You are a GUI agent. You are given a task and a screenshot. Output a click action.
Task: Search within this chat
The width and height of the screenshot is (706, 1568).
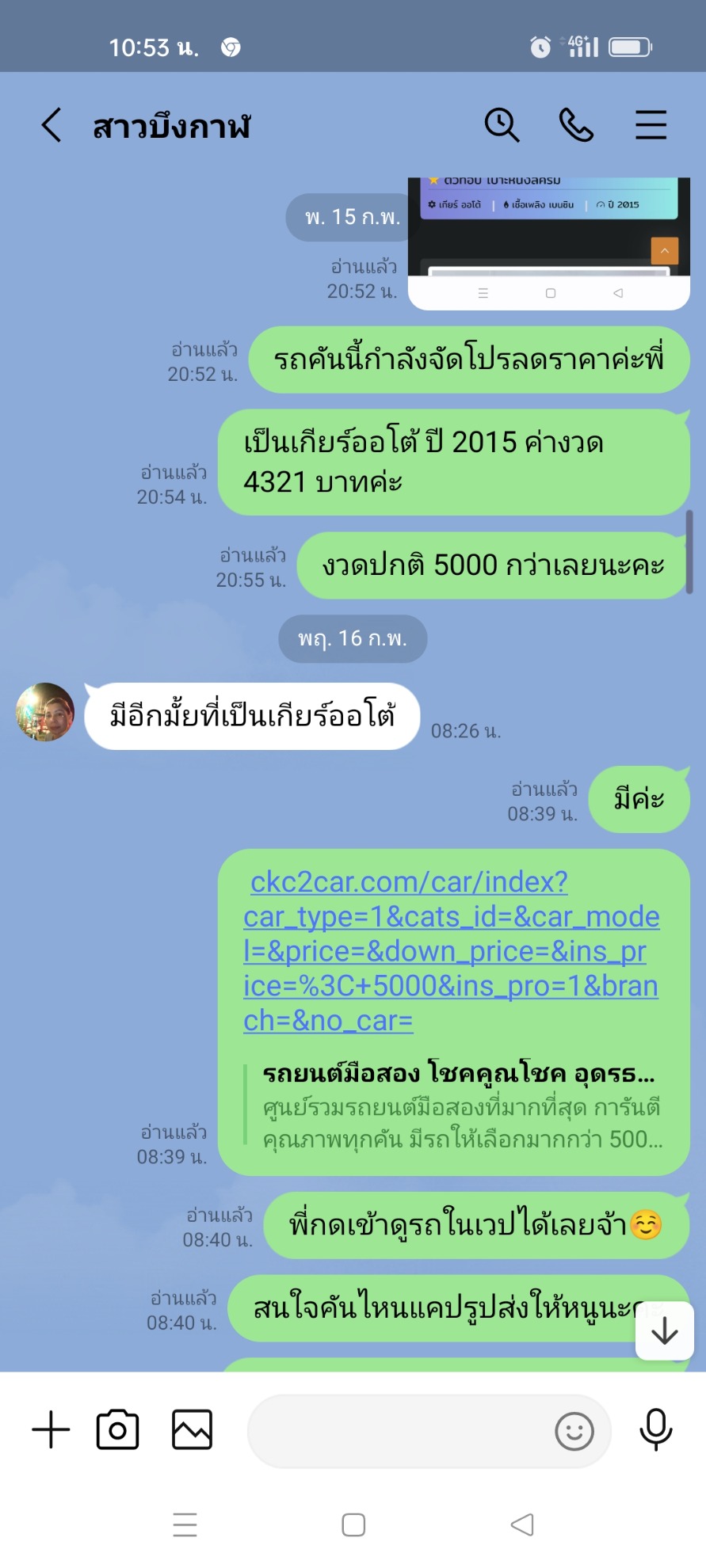pos(502,125)
